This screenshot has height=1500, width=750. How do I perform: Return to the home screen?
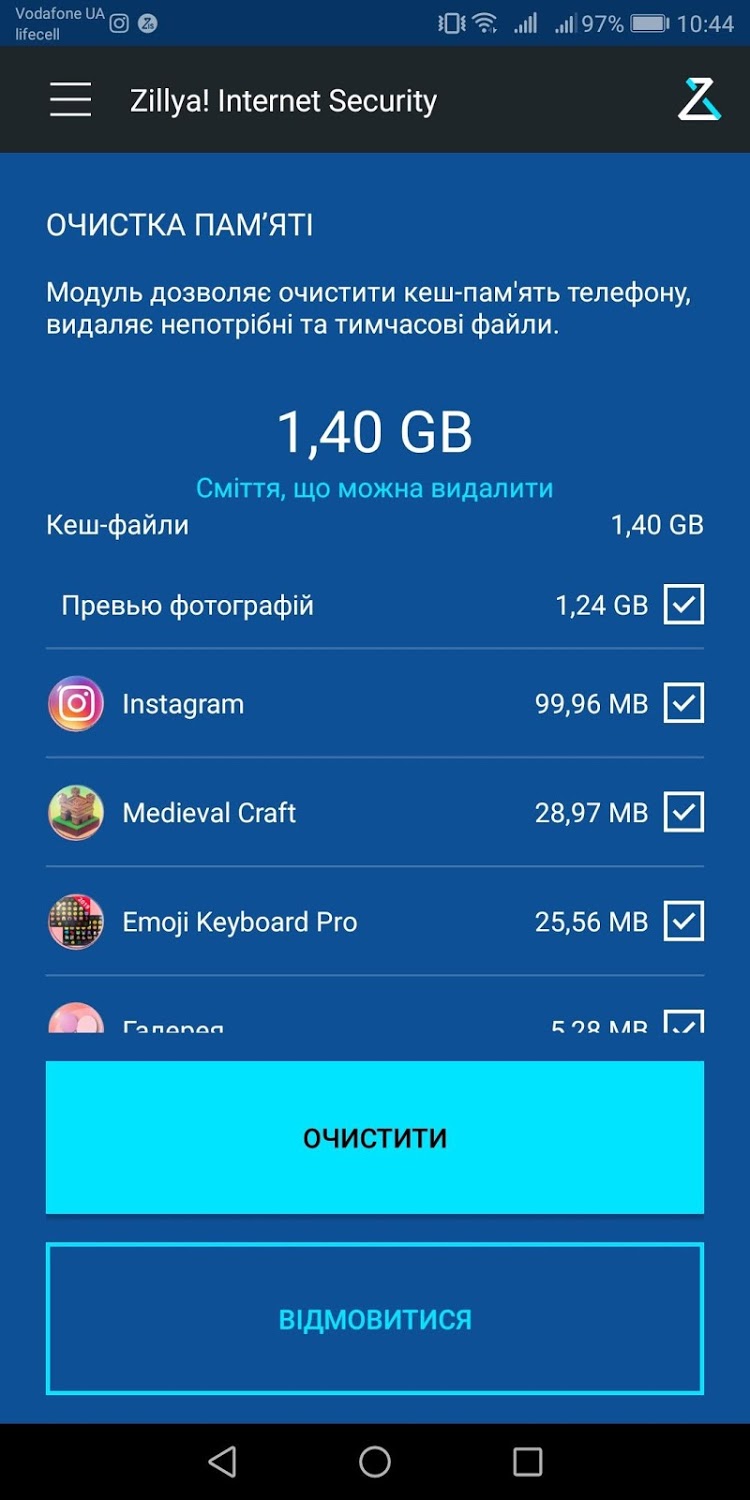pyautogui.click(x=375, y=1461)
